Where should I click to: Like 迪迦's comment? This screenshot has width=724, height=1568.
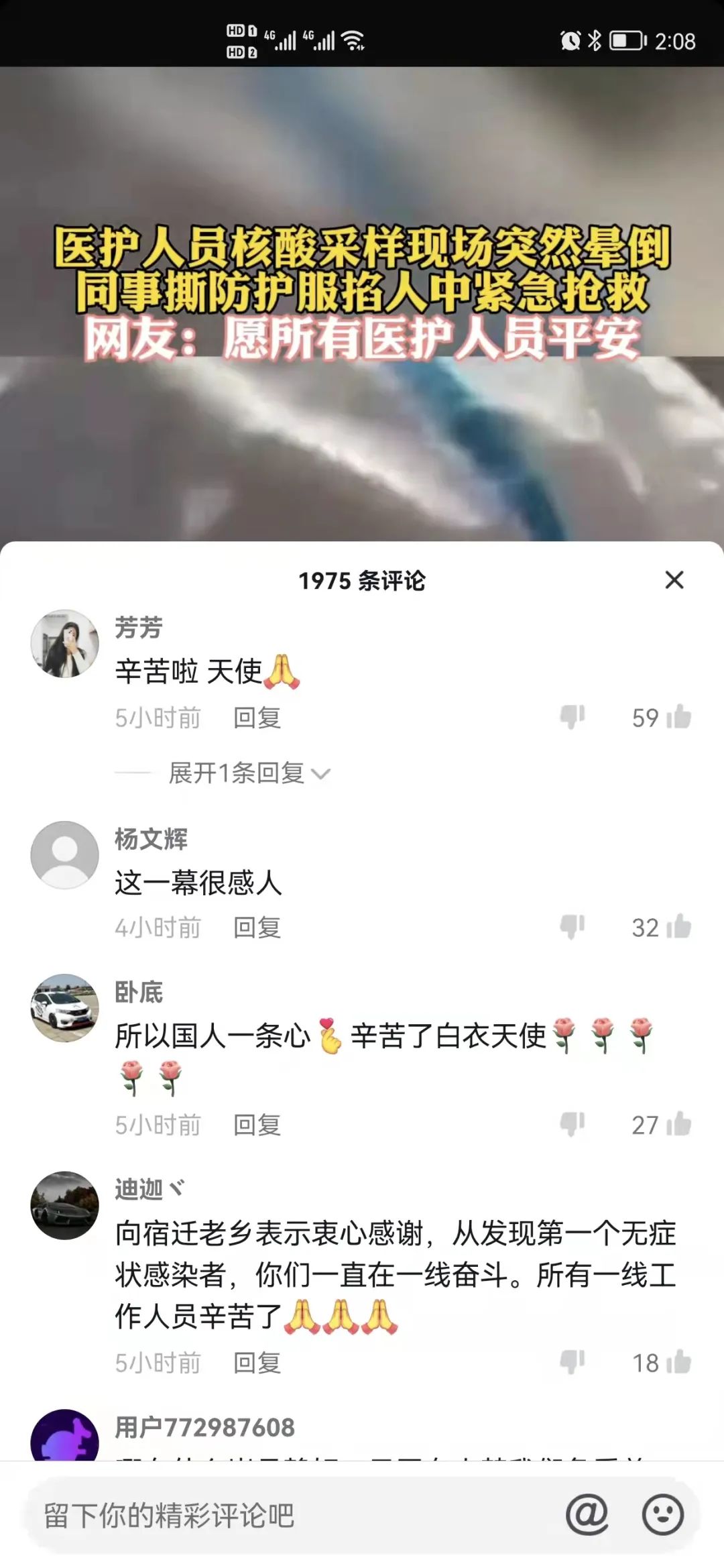[x=679, y=1362]
